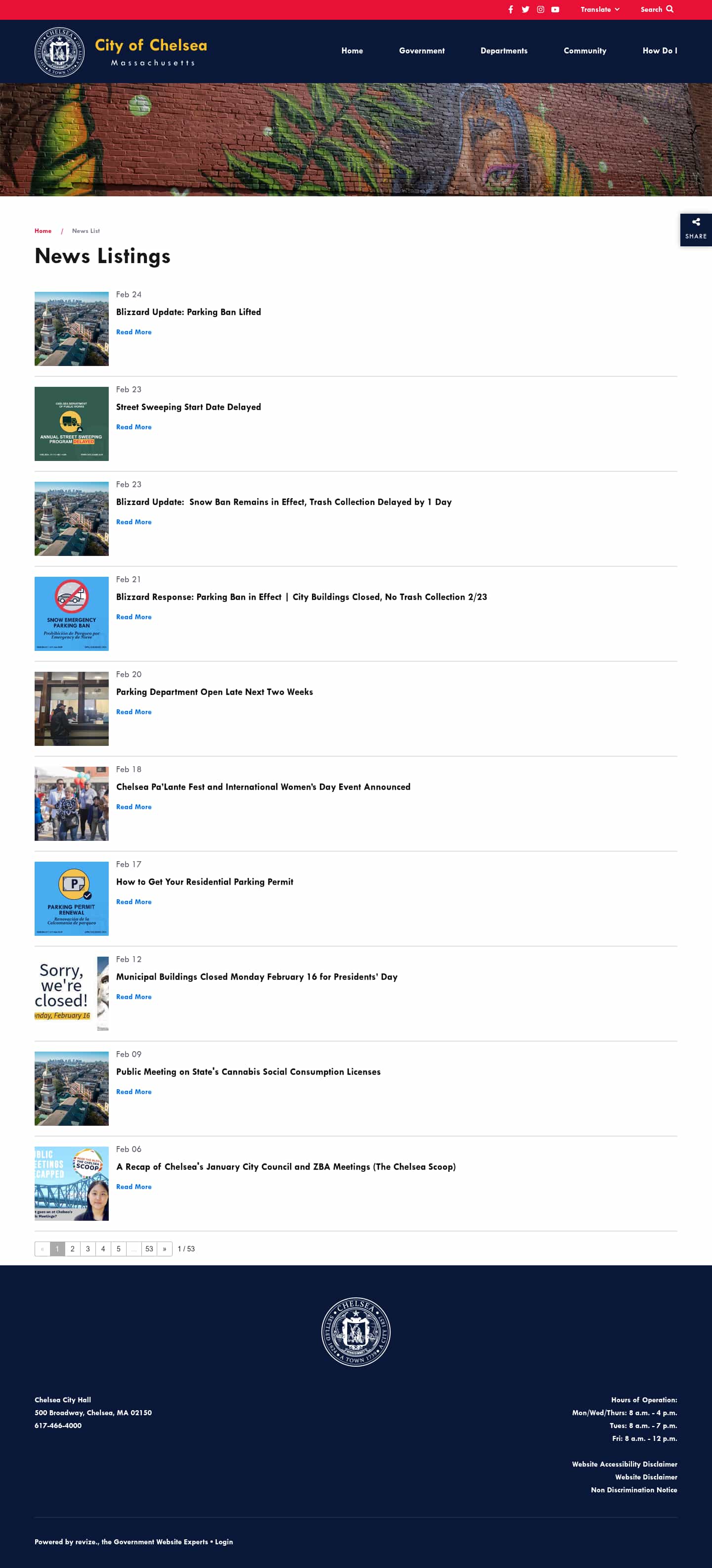Open the Snow Emergency Parking Ban thumbnail
The height and width of the screenshot is (1568, 712).
coord(71,613)
